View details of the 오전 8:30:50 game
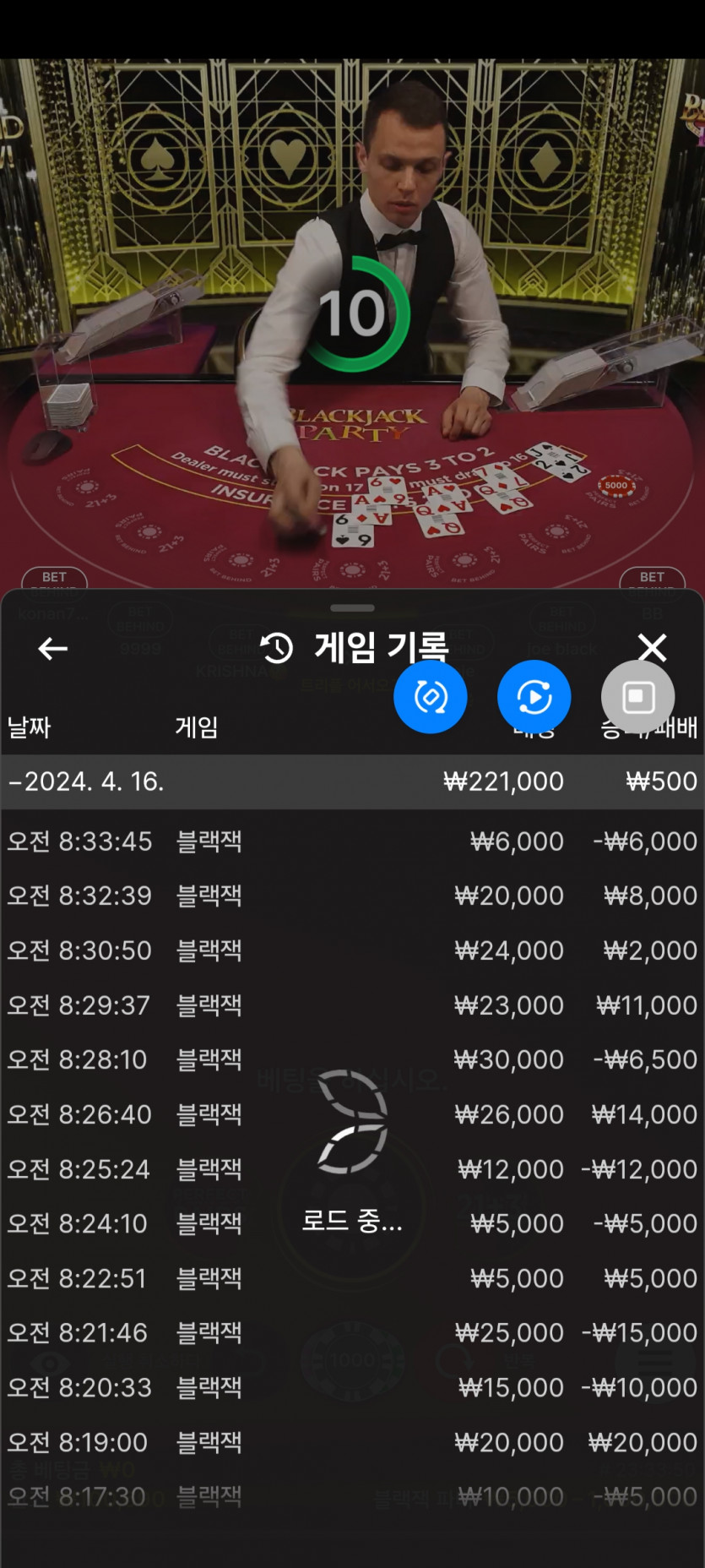705x1568 pixels. pyautogui.click(x=352, y=950)
